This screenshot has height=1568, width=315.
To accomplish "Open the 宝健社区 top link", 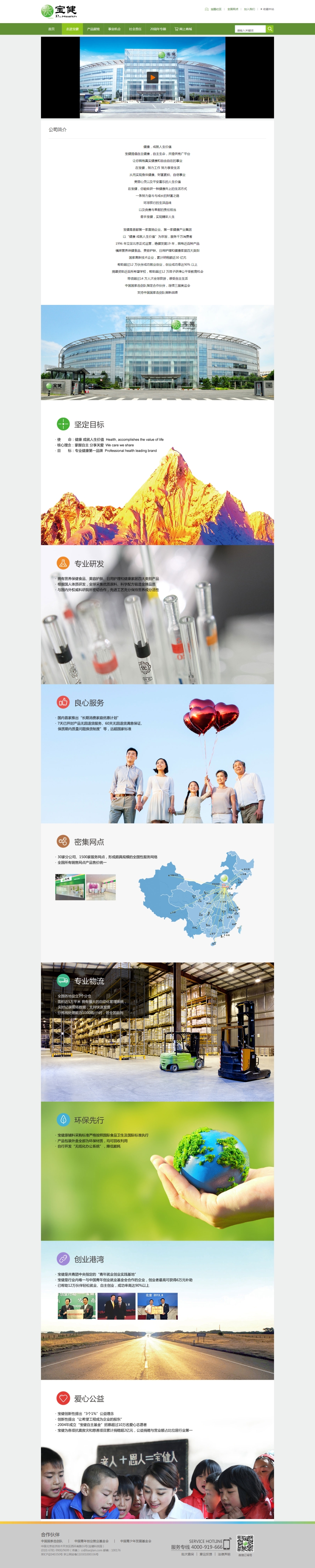I will pyautogui.click(x=215, y=9).
